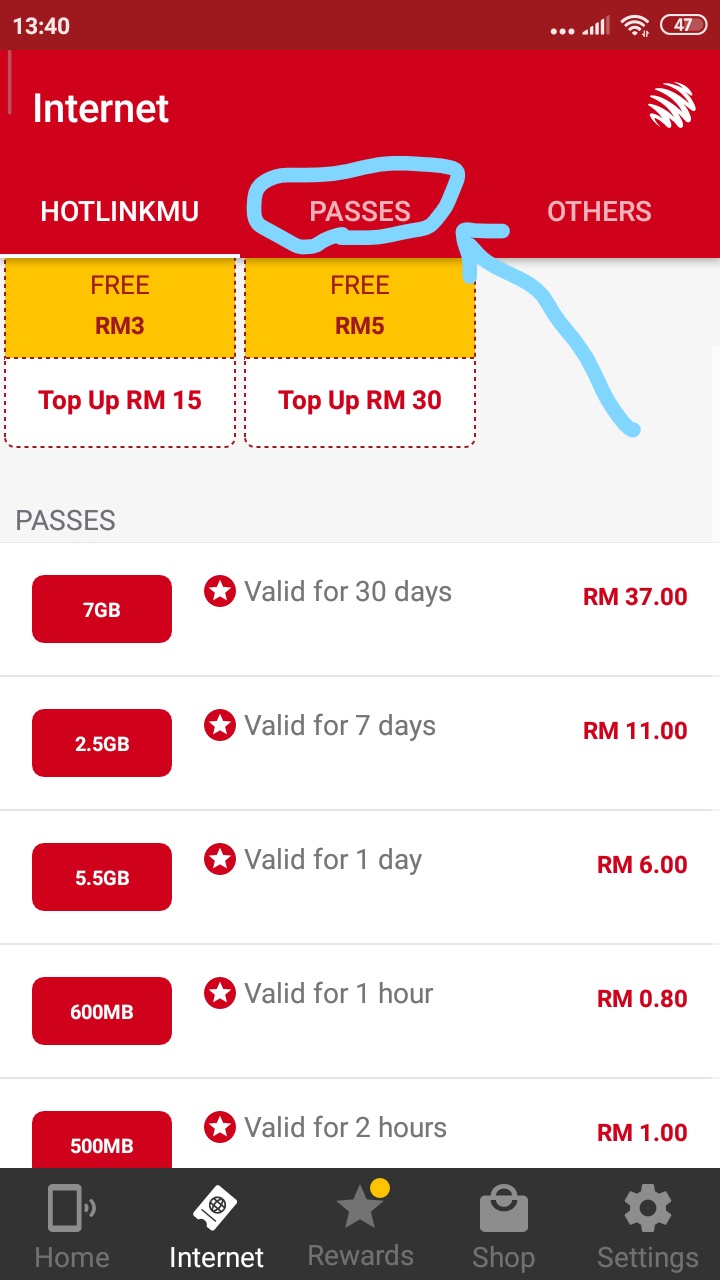Image resolution: width=720 pixels, height=1280 pixels.
Task: Open the Rewards tab
Action: pyautogui.click(x=360, y=1225)
